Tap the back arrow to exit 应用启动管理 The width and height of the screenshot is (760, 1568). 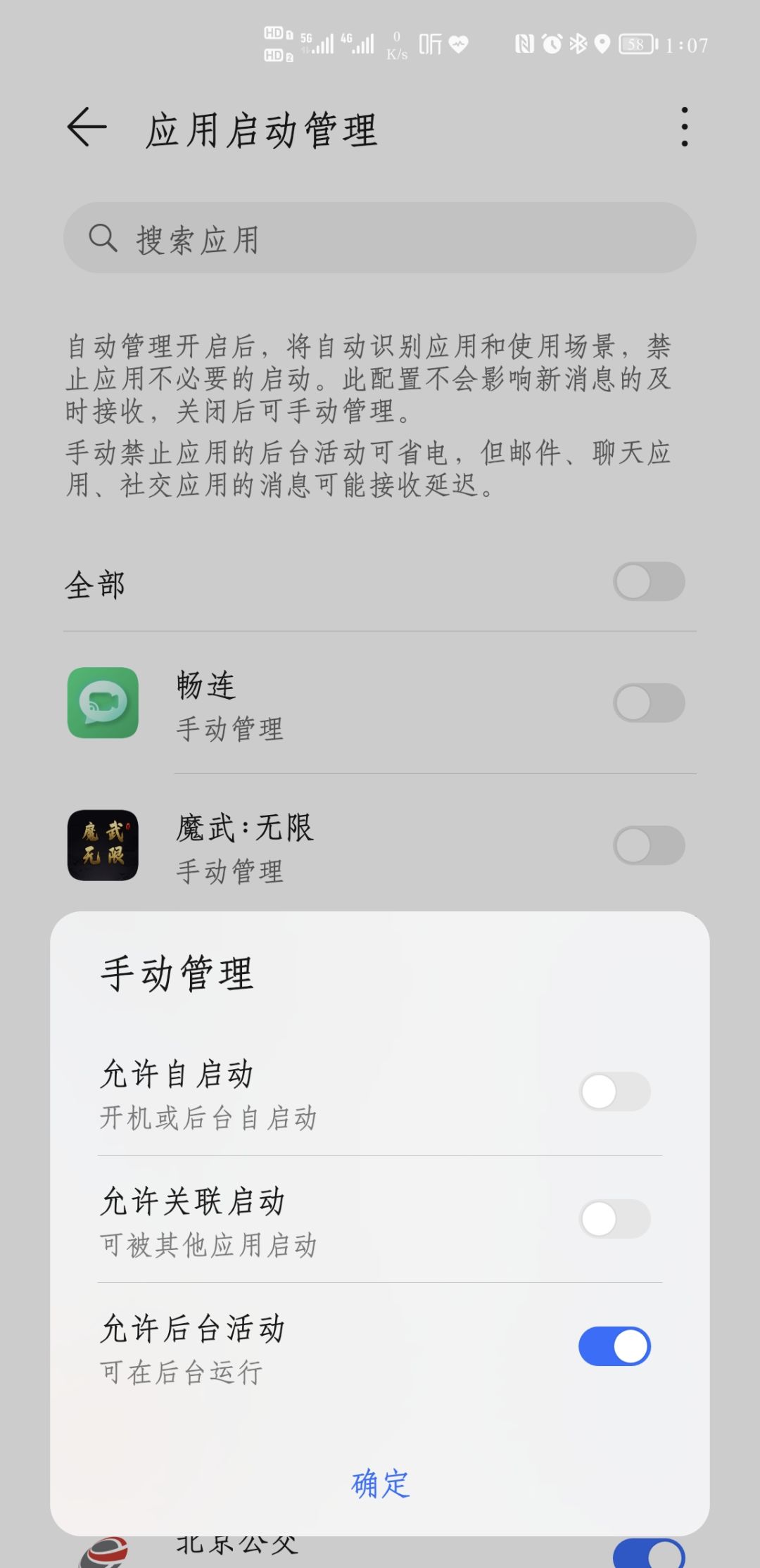(x=85, y=128)
